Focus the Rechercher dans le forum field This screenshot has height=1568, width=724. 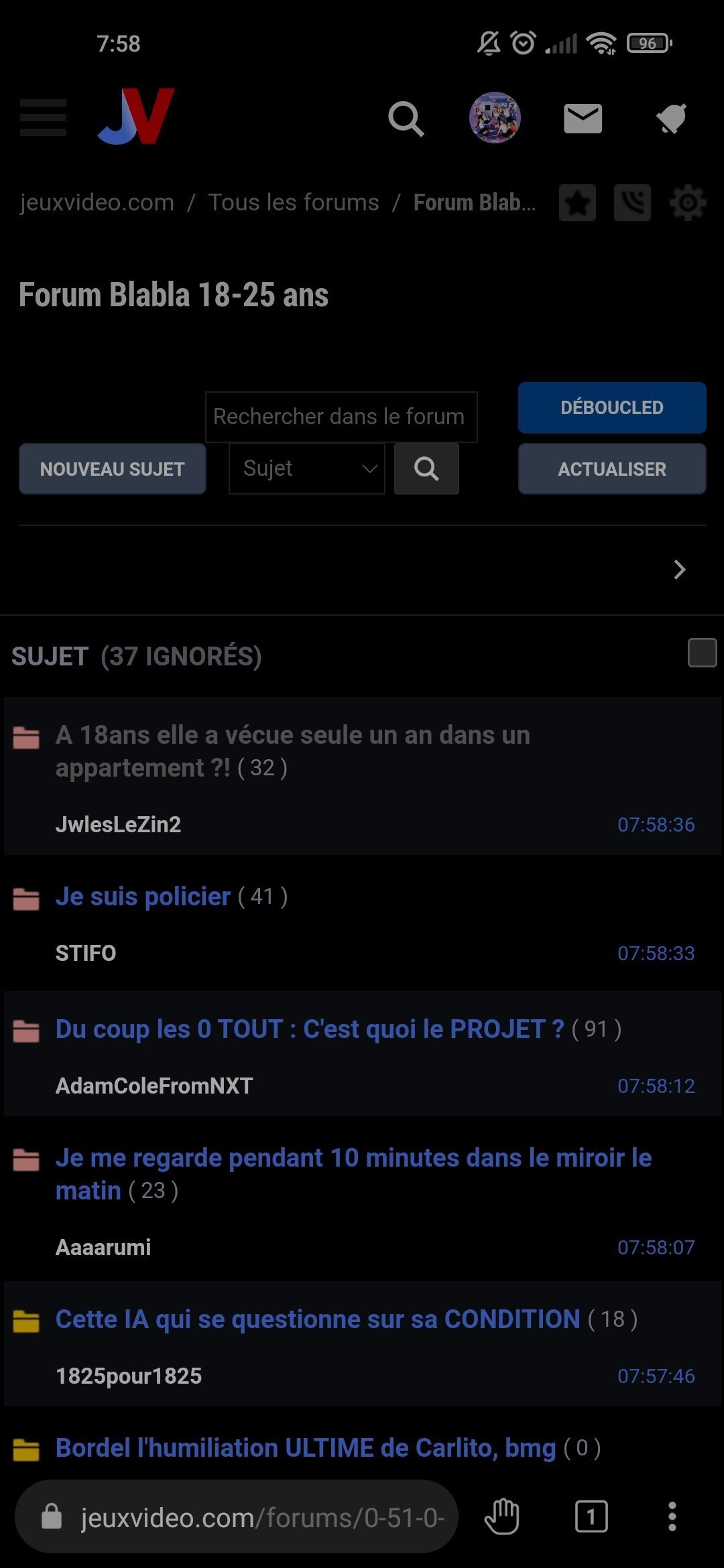click(341, 417)
